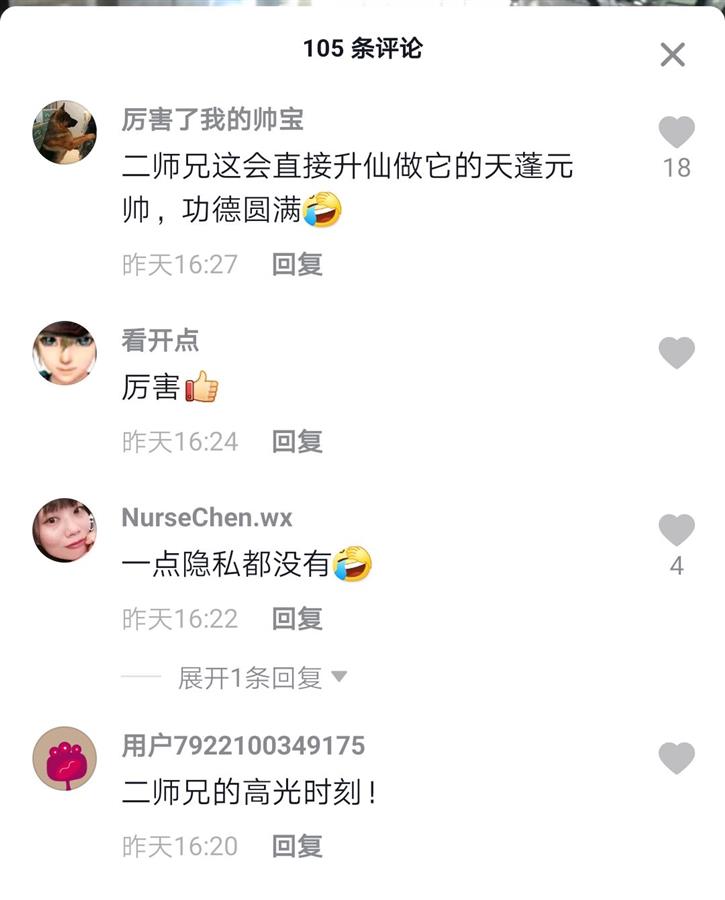Close the 105 comments panel
This screenshot has height=900, width=725.
[x=673, y=55]
